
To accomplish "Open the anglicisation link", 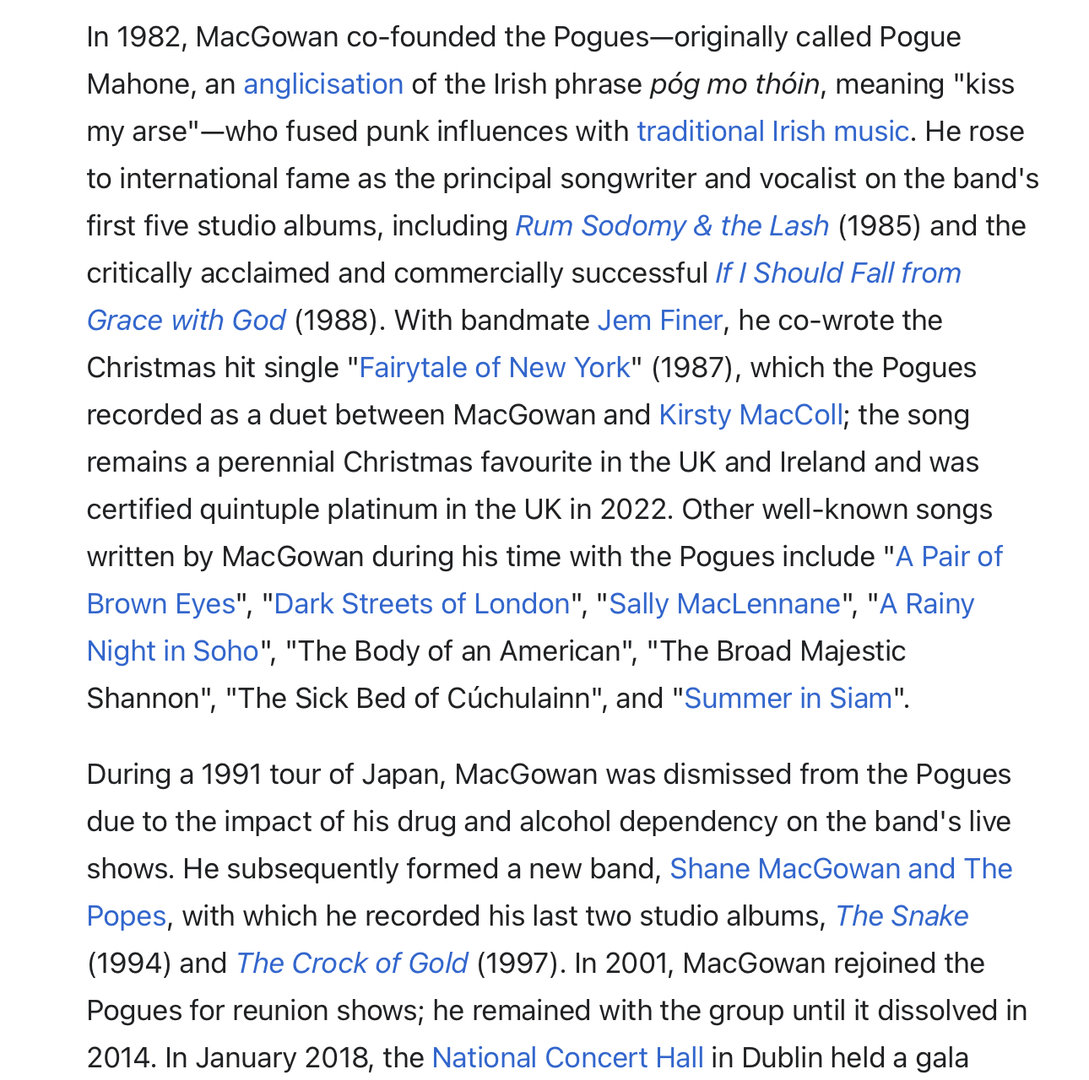I will (x=323, y=84).
